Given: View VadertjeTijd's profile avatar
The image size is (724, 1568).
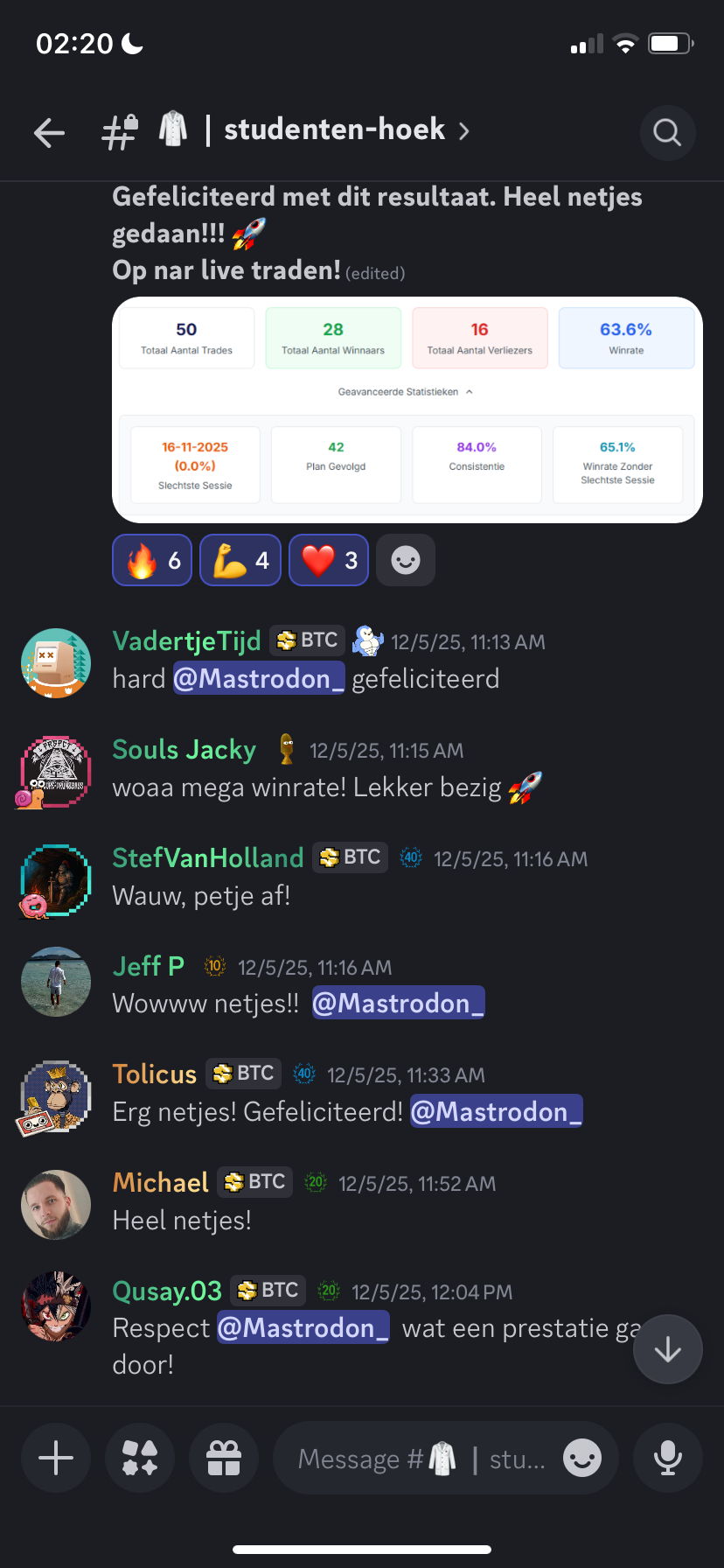Looking at the screenshot, I should (56, 662).
